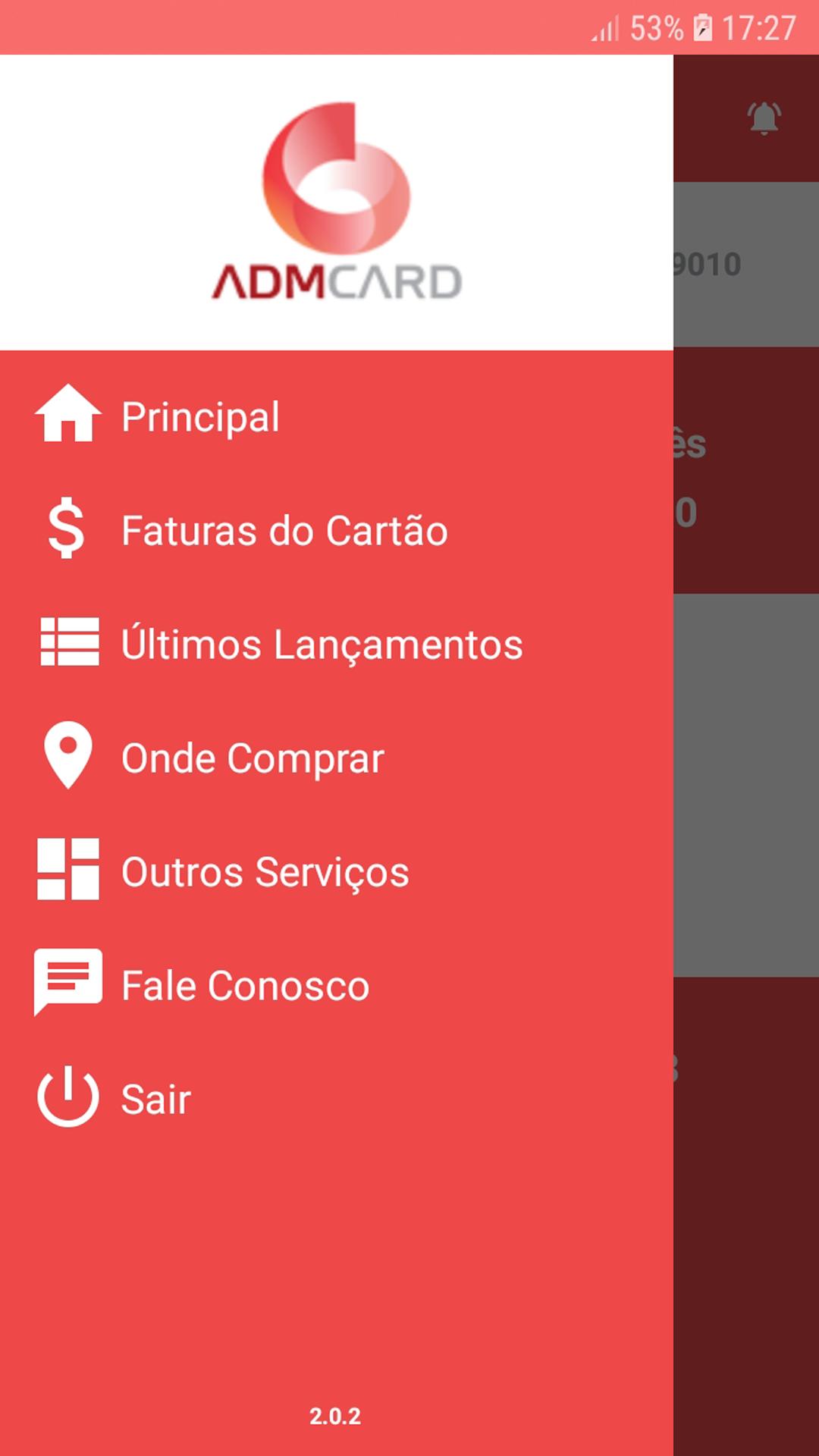Tap Fale Conosco to contact support

[x=336, y=986]
